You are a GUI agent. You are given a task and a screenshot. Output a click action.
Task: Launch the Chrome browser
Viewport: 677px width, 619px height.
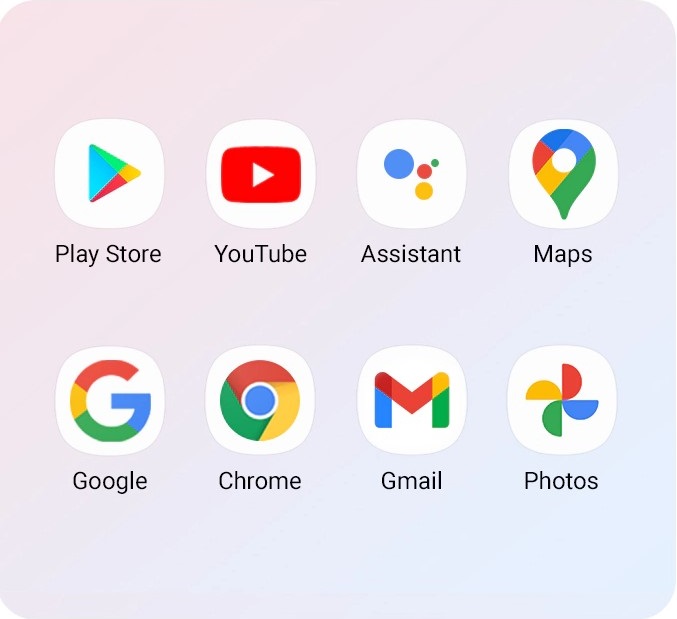260,401
